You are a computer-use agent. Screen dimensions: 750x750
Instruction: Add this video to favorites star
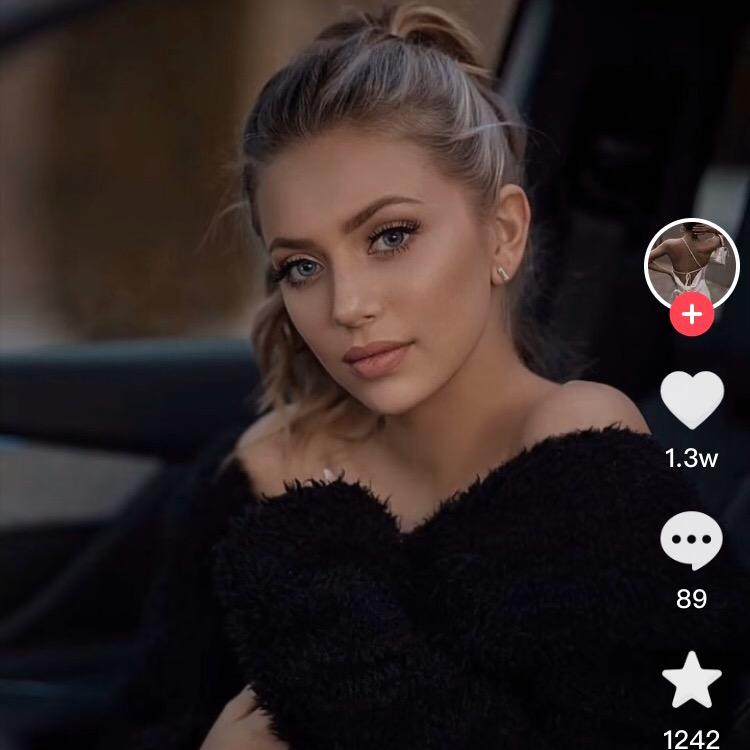click(x=692, y=683)
